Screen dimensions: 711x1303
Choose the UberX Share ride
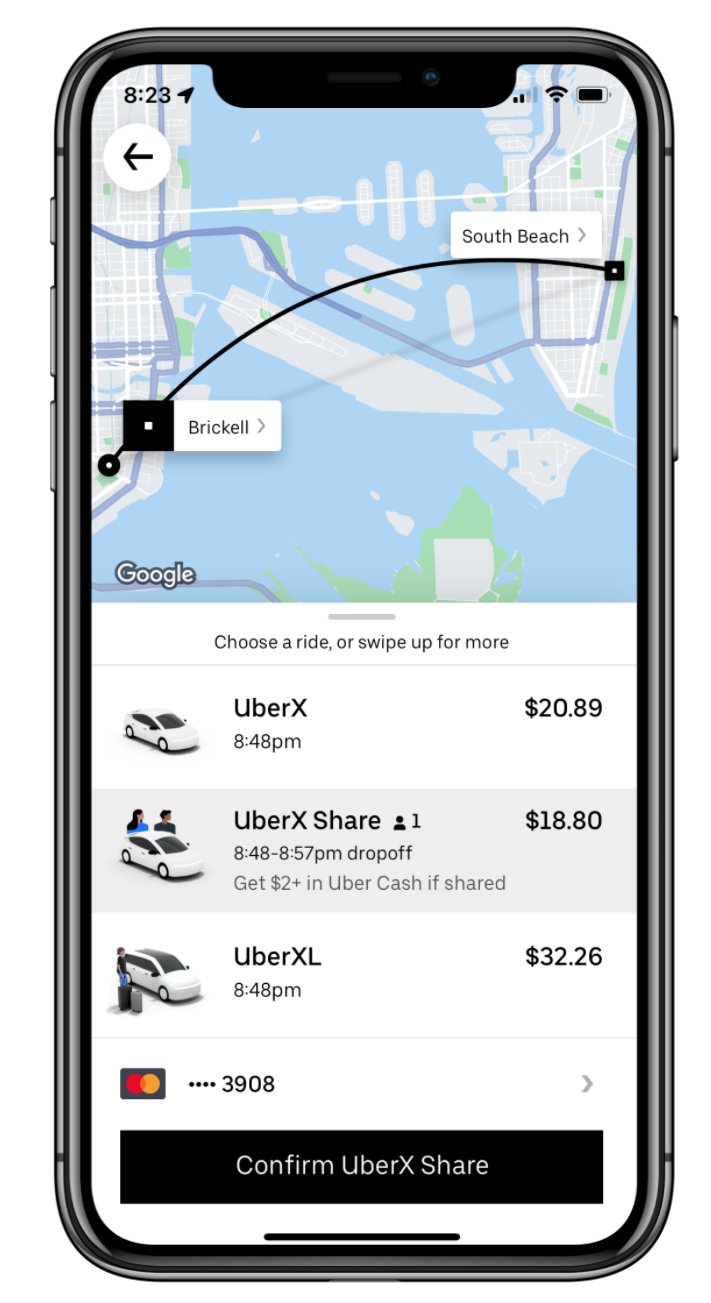[363, 850]
